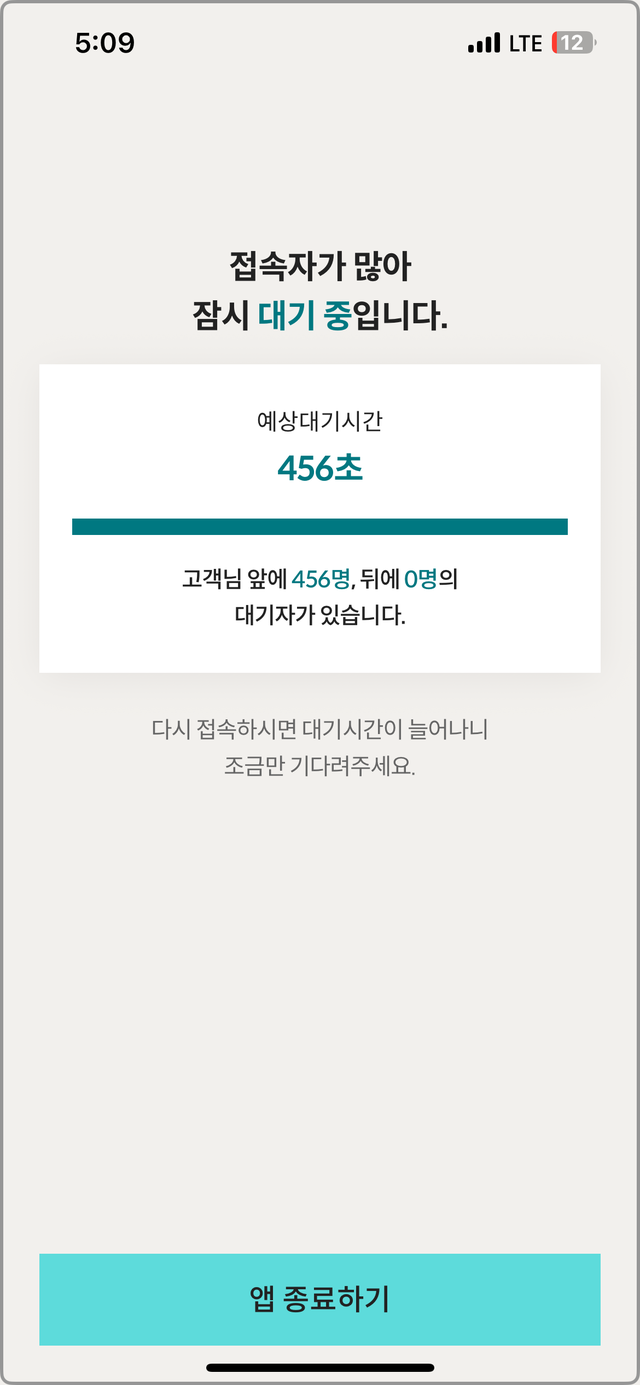Tap the 앱 종료하기 button
640x1385 pixels.
coord(320,1299)
